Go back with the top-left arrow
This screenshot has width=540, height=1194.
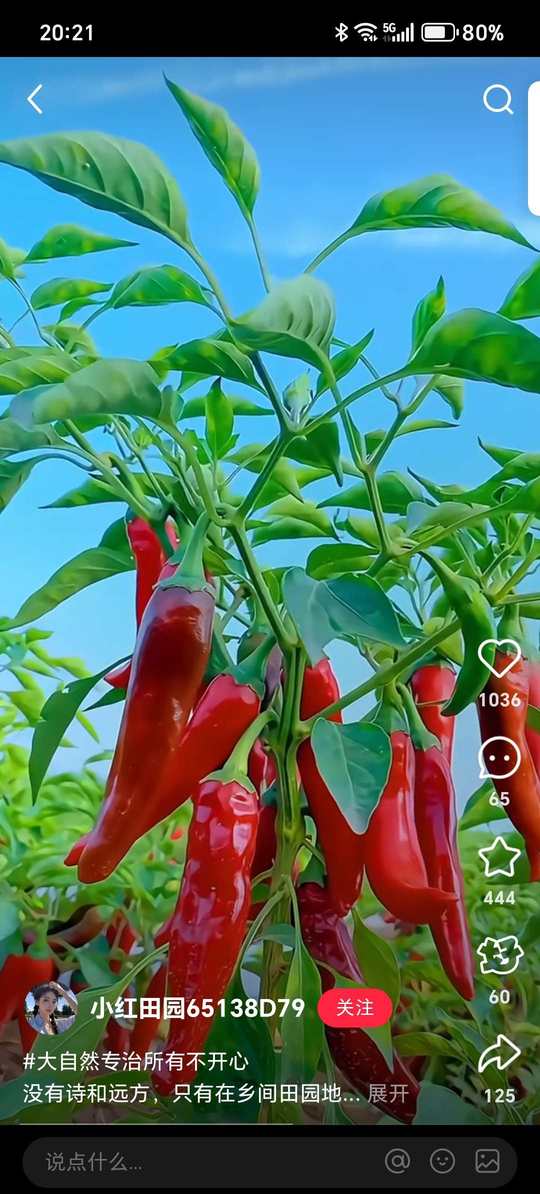click(x=34, y=100)
